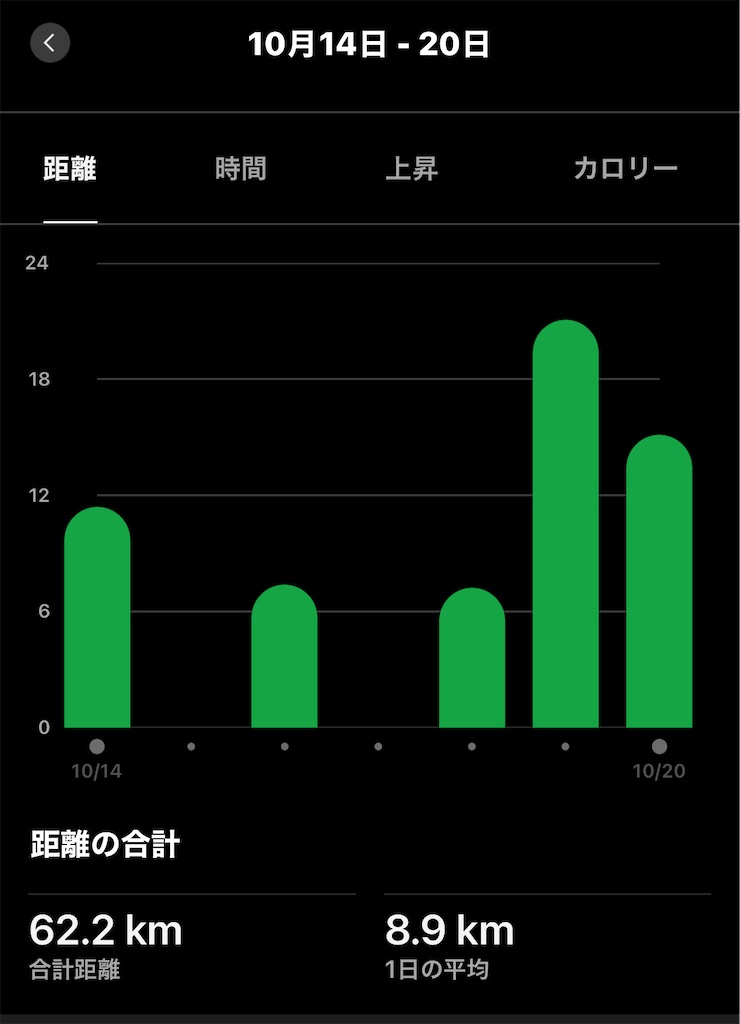The image size is (740, 1024).
Task: Select the 10/20 distance bar
Action: click(659, 581)
